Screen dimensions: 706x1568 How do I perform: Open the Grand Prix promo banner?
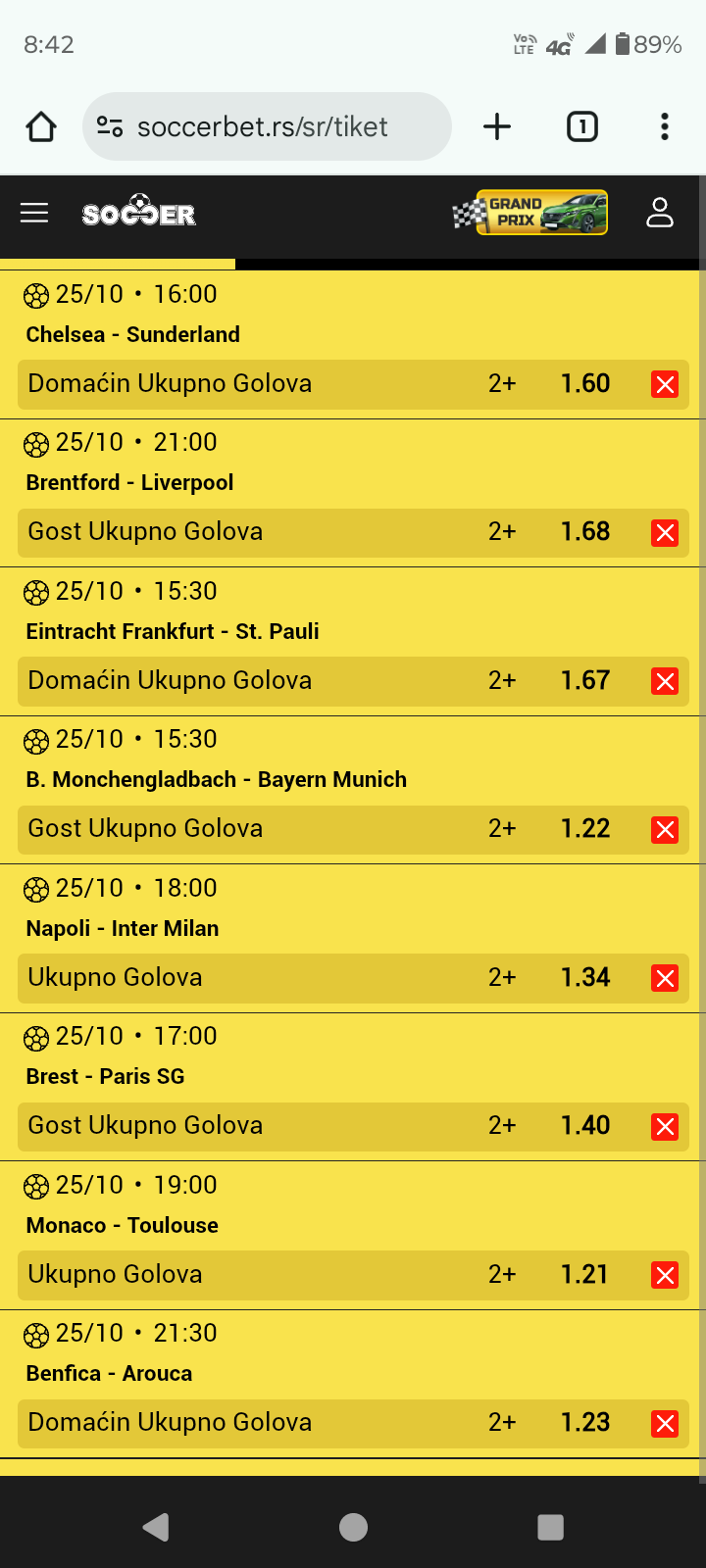[x=530, y=213]
